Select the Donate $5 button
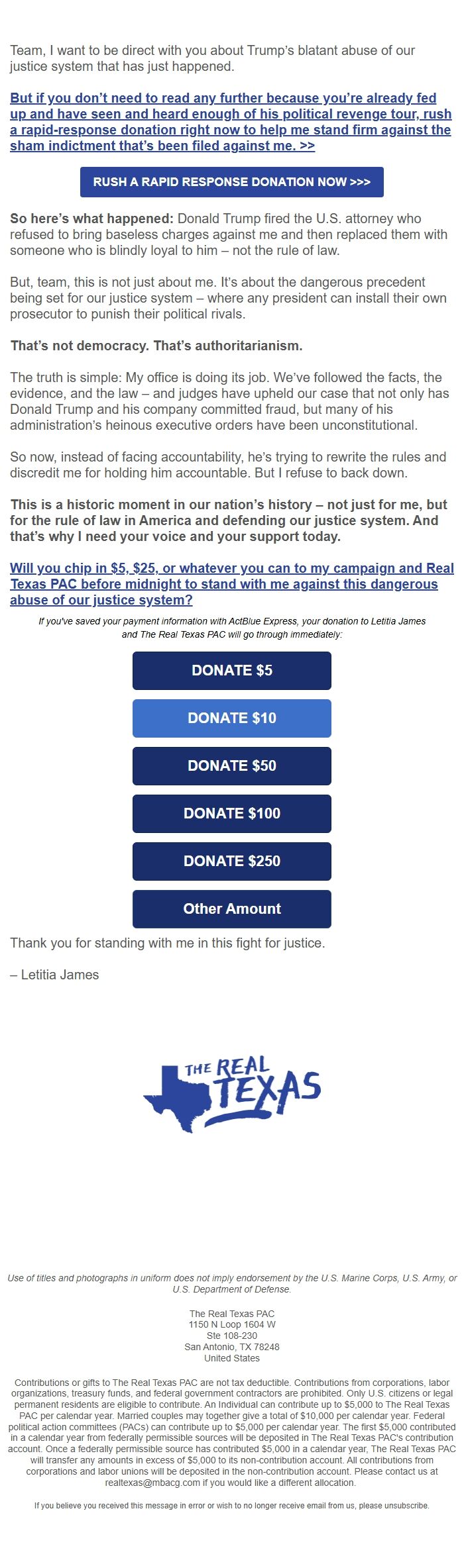The height and width of the screenshot is (1568, 464). [231, 671]
